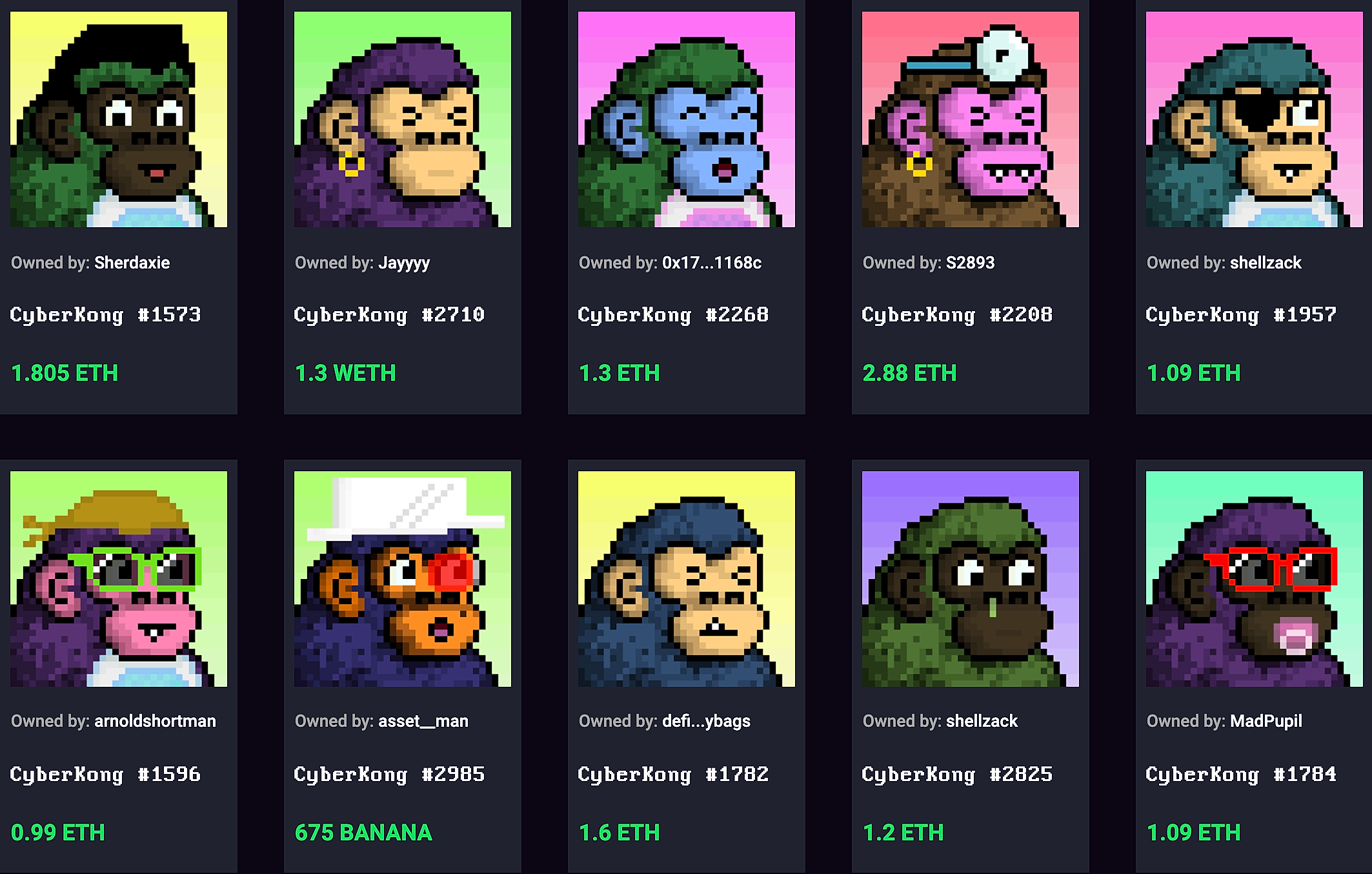This screenshot has width=1372, height=874.
Task: Open owner Sherdaxie's profile
Action: [x=132, y=263]
